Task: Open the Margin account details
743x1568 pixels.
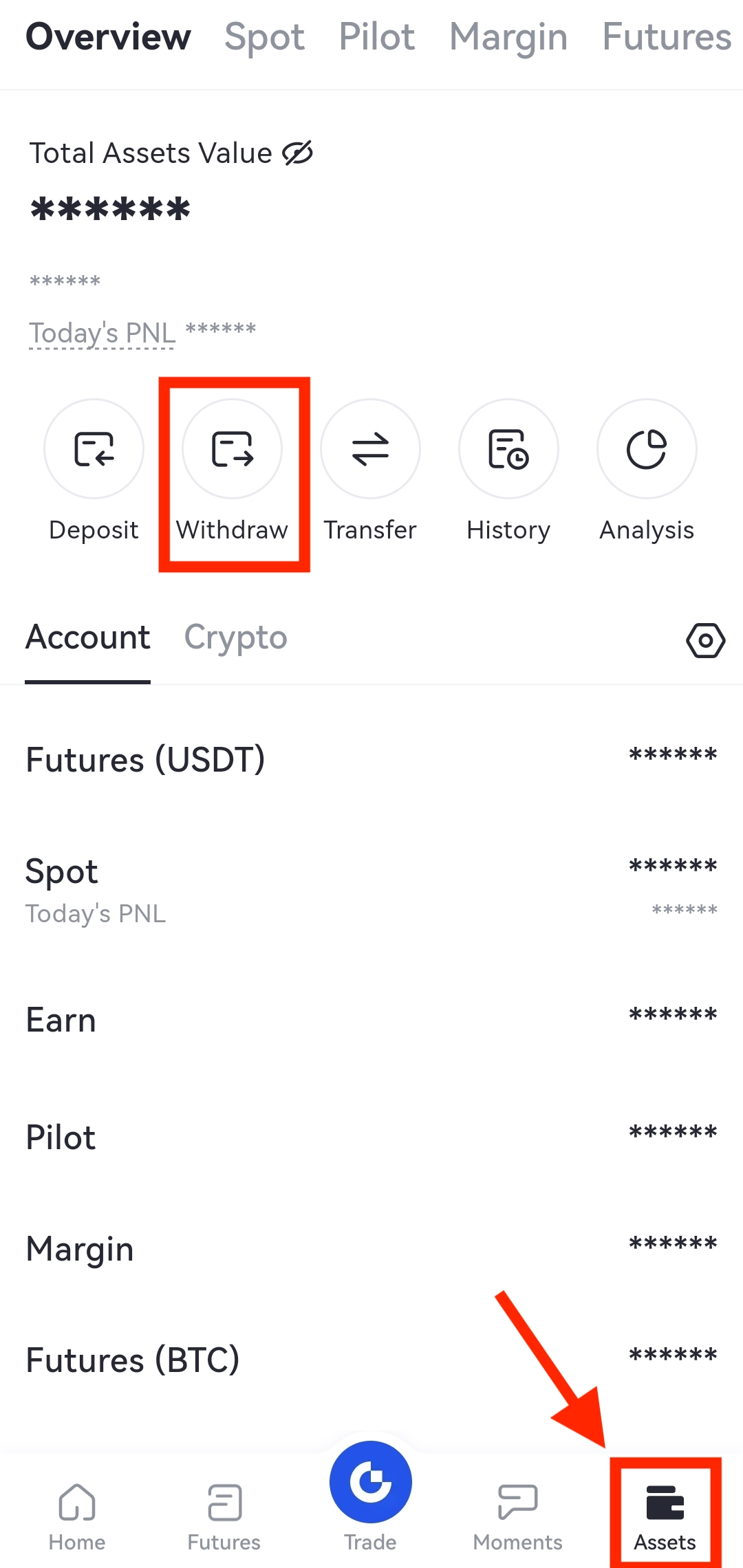Action: [371, 1248]
